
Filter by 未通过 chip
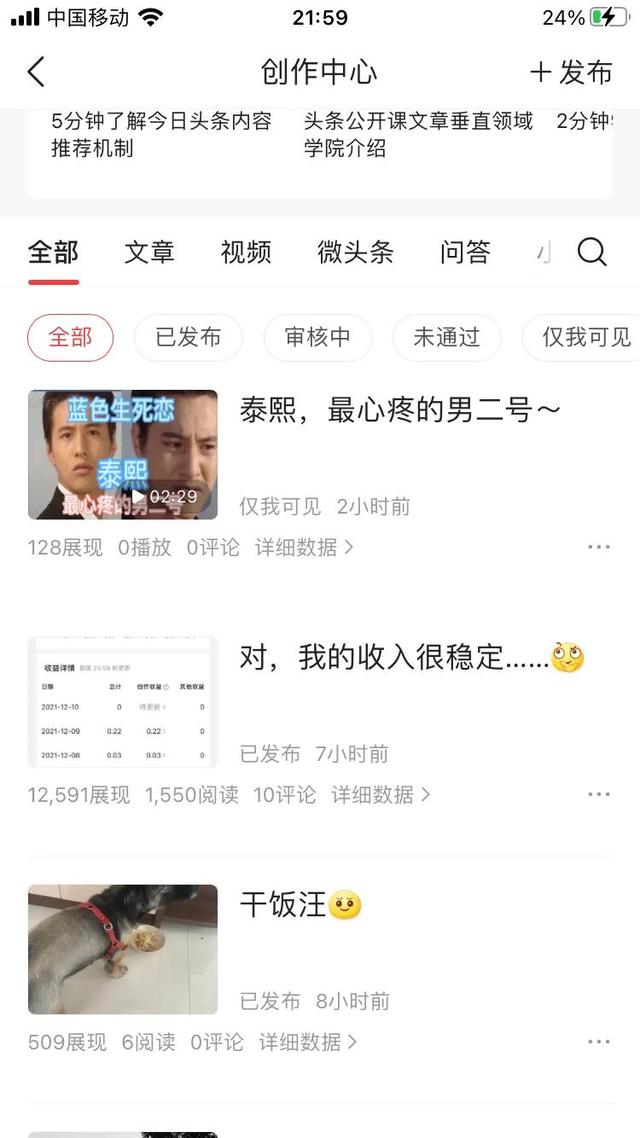tap(446, 338)
